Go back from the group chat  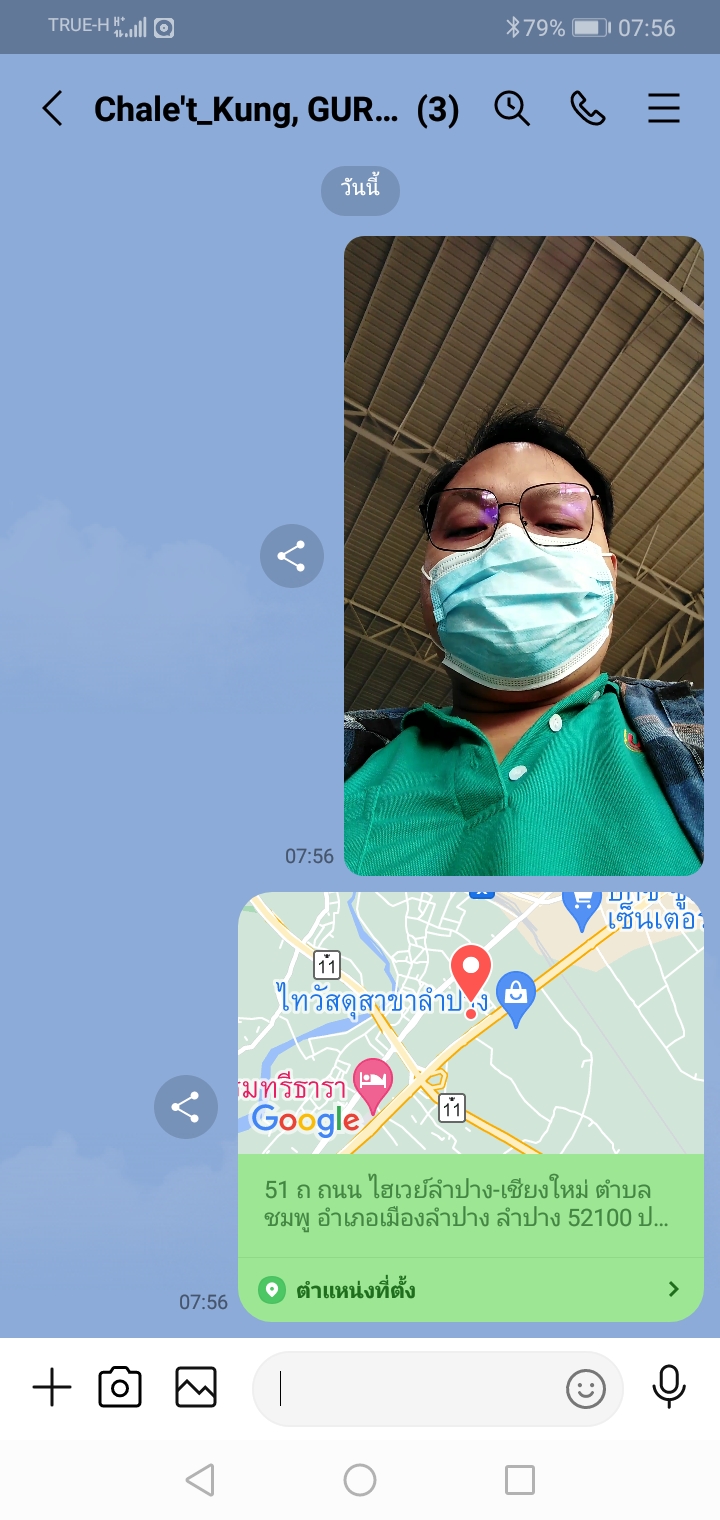[52, 108]
